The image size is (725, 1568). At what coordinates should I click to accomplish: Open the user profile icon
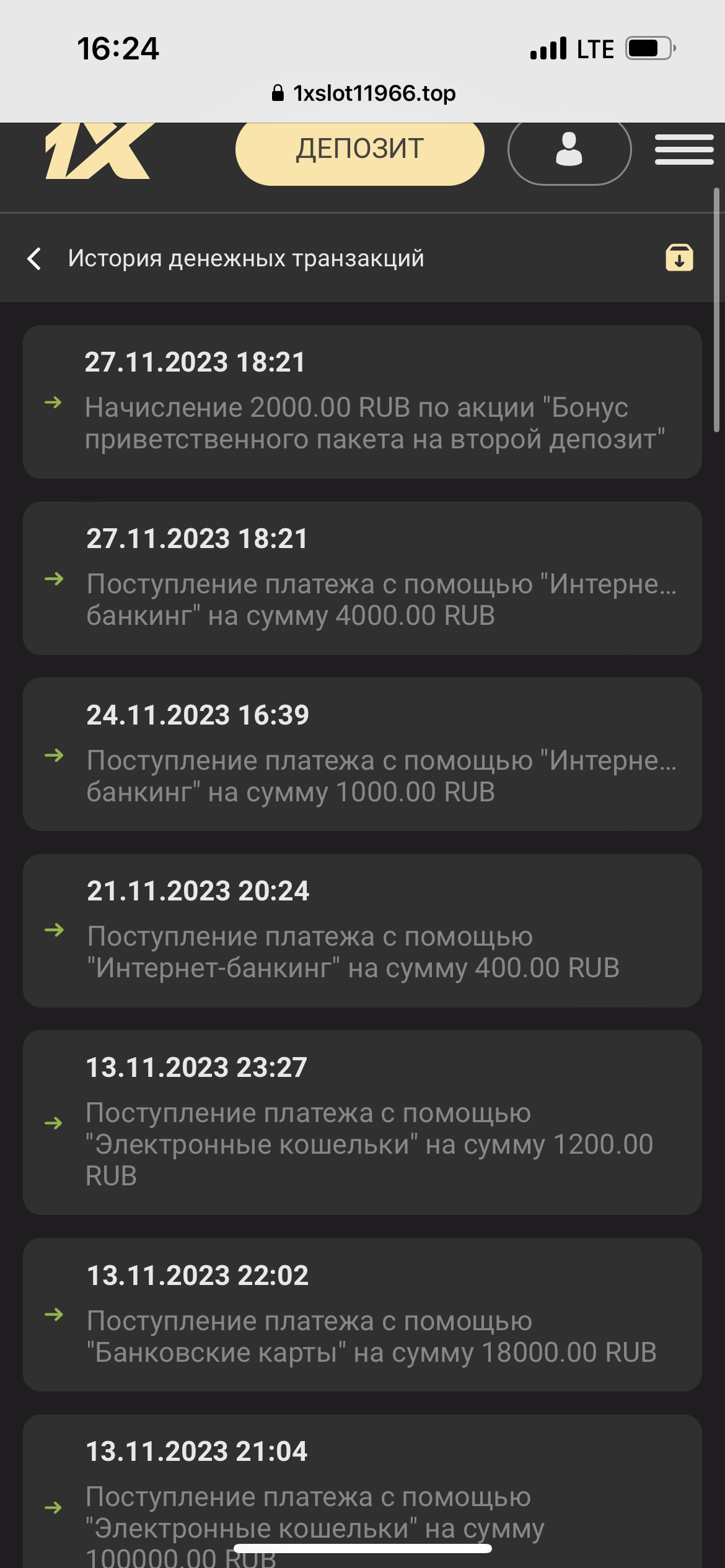(569, 150)
